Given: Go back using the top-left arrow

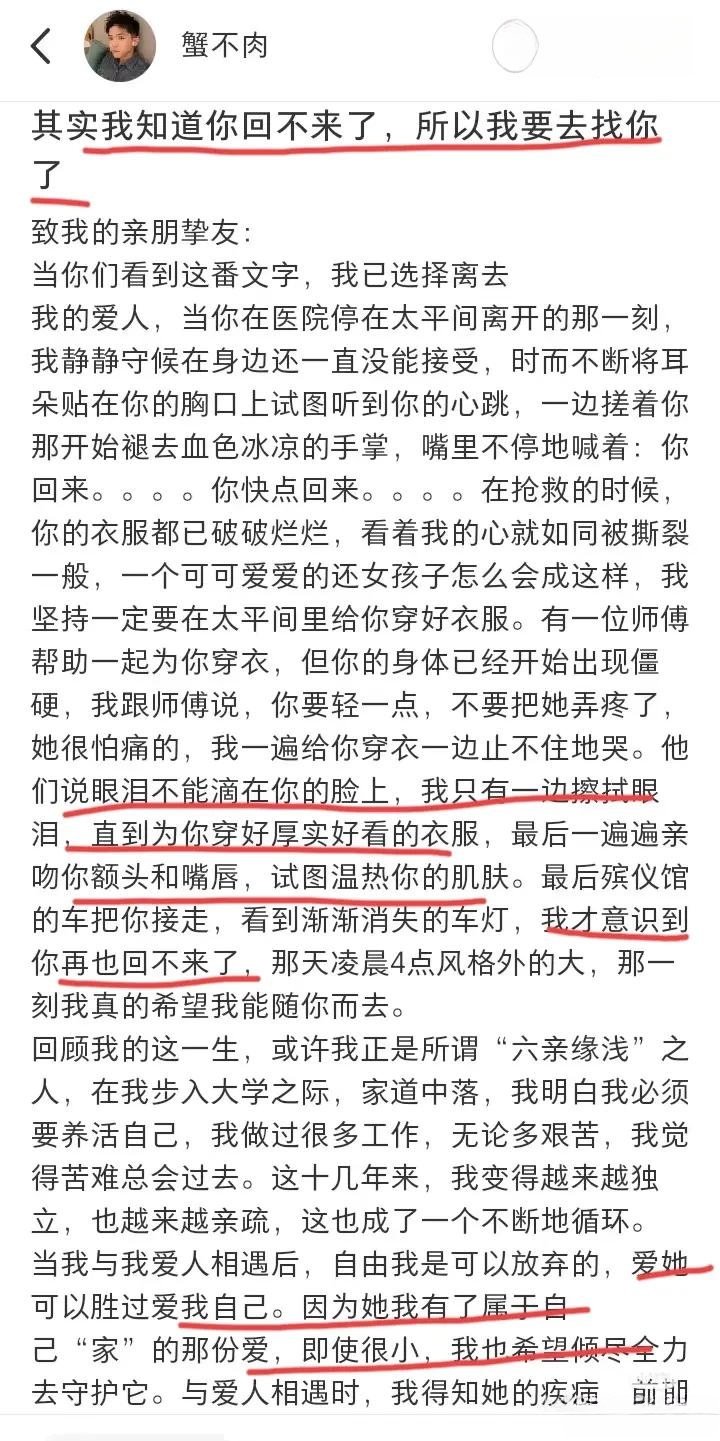Looking at the screenshot, I should pyautogui.click(x=41, y=46).
